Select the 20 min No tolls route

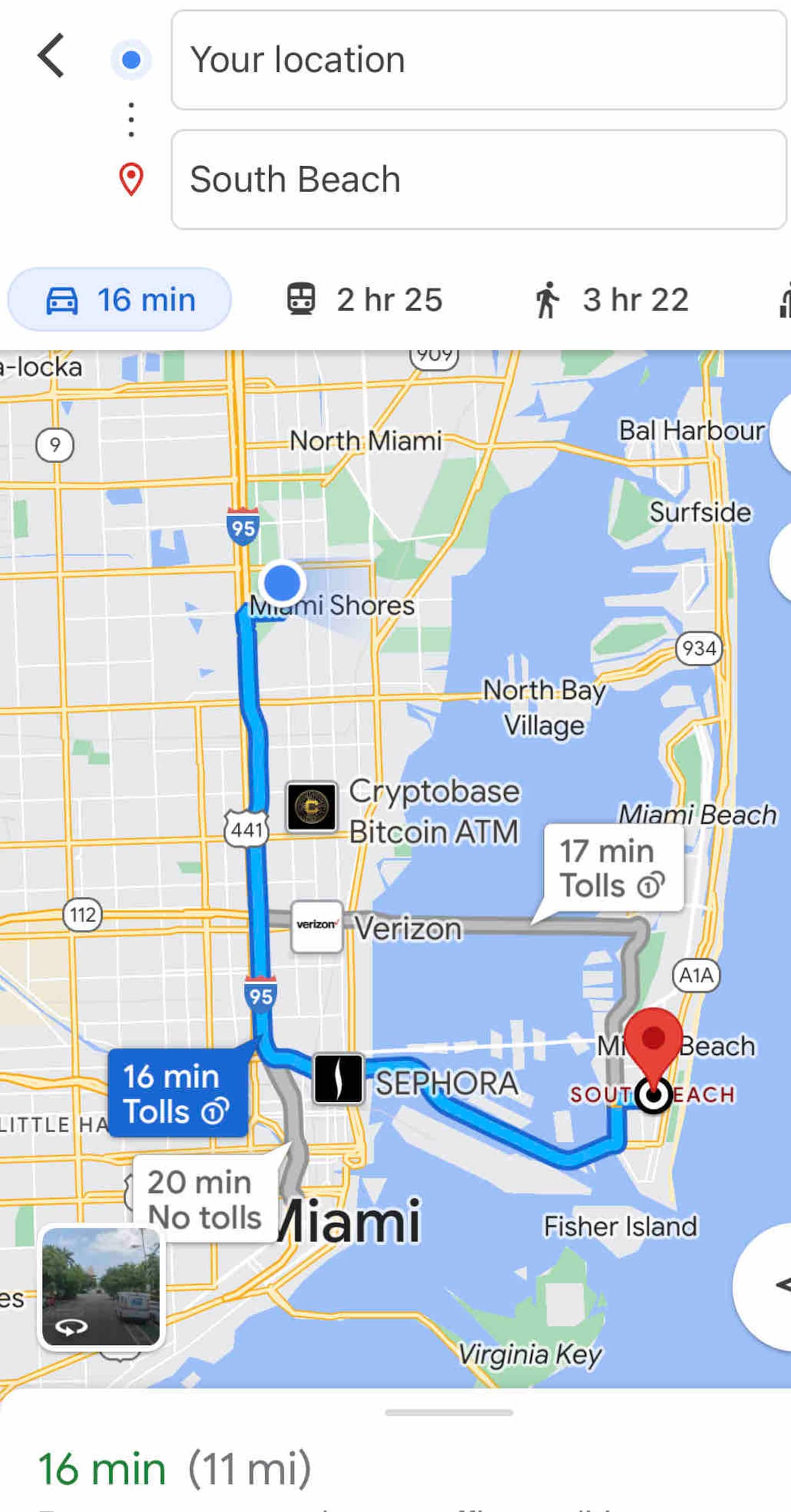205,1199
